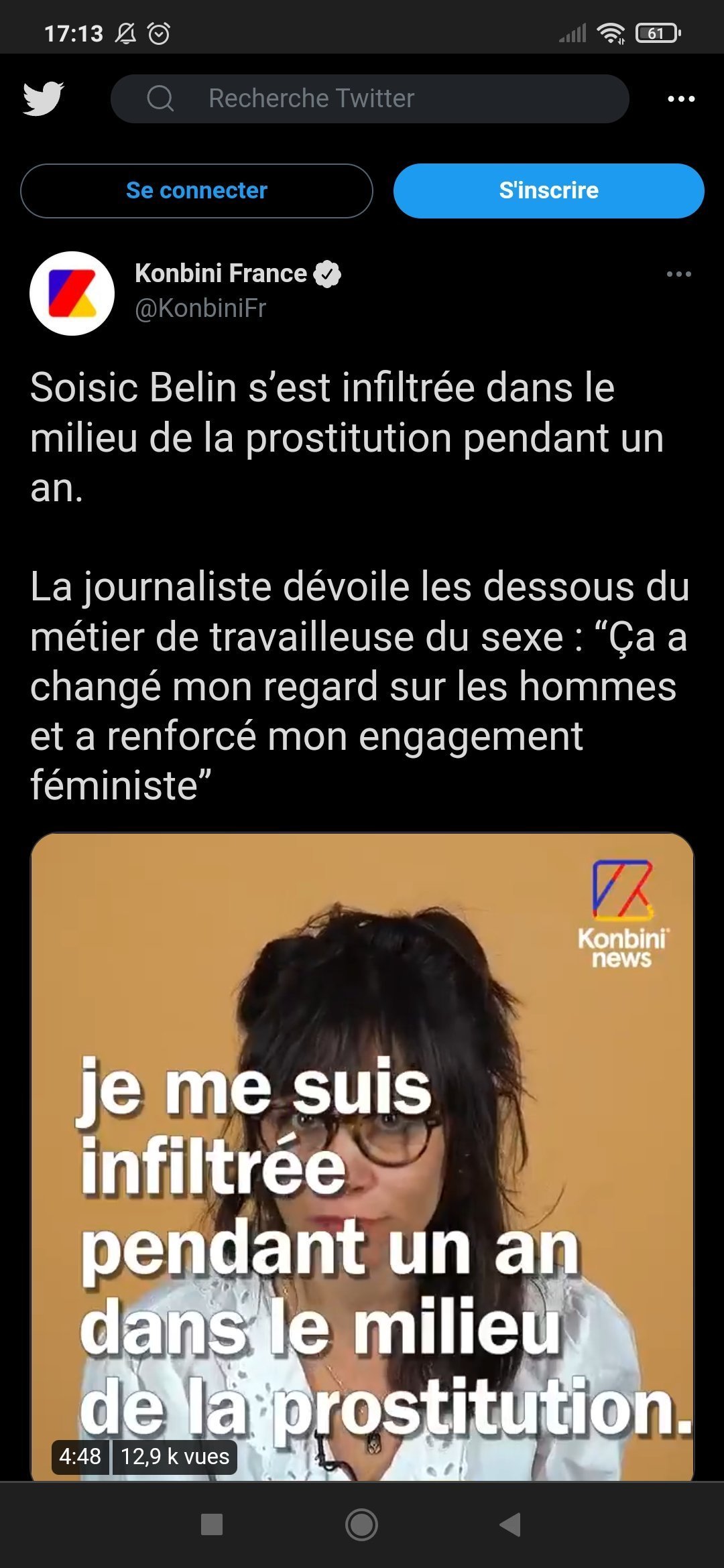The width and height of the screenshot is (724, 1568).
Task: Tap the Twitter bird home icon
Action: point(44,99)
